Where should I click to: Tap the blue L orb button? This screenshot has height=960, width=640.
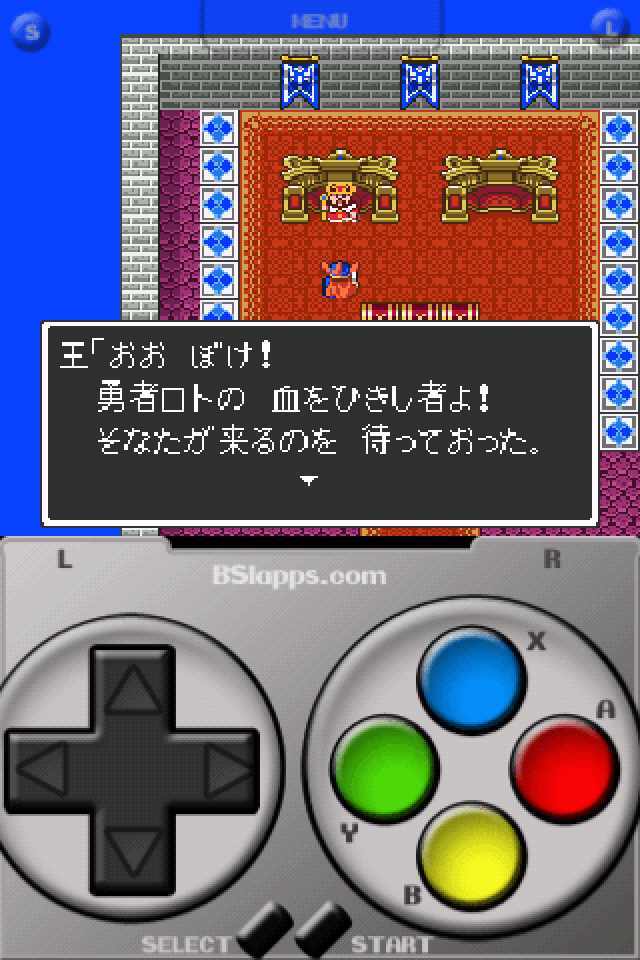(x=609, y=26)
